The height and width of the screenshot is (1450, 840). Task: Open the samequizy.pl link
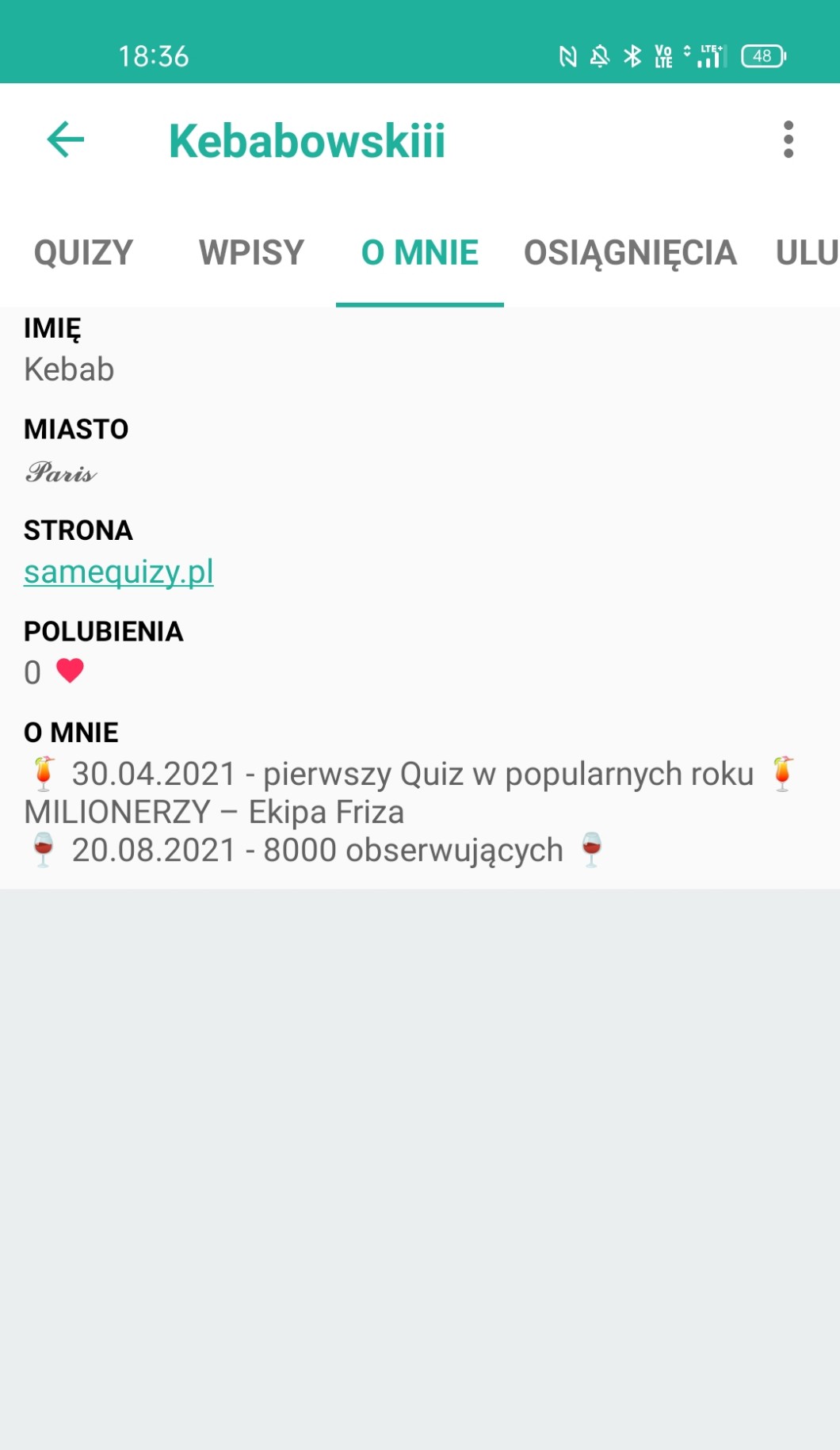coord(119,572)
